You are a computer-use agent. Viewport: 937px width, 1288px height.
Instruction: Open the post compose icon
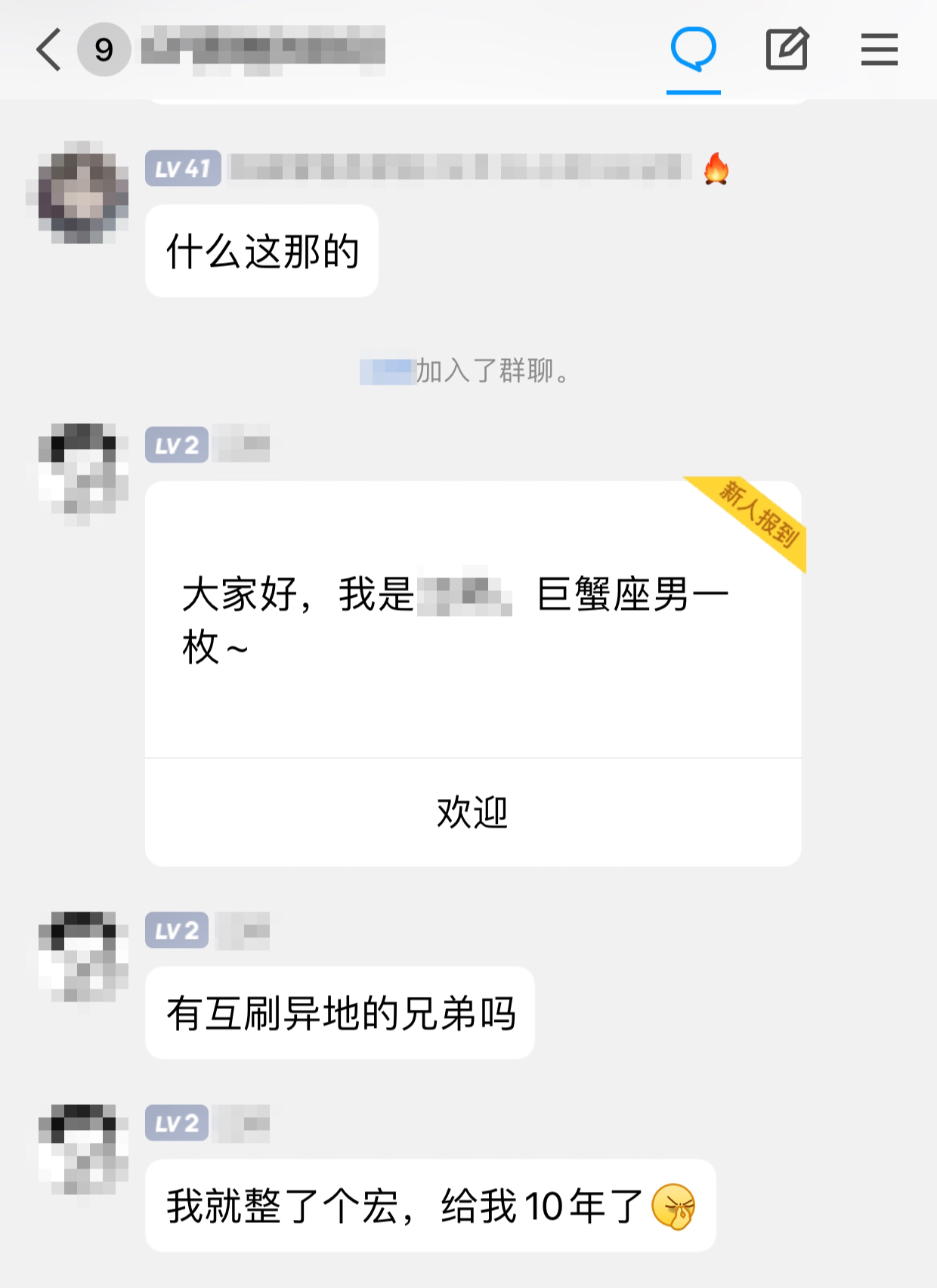click(x=787, y=50)
